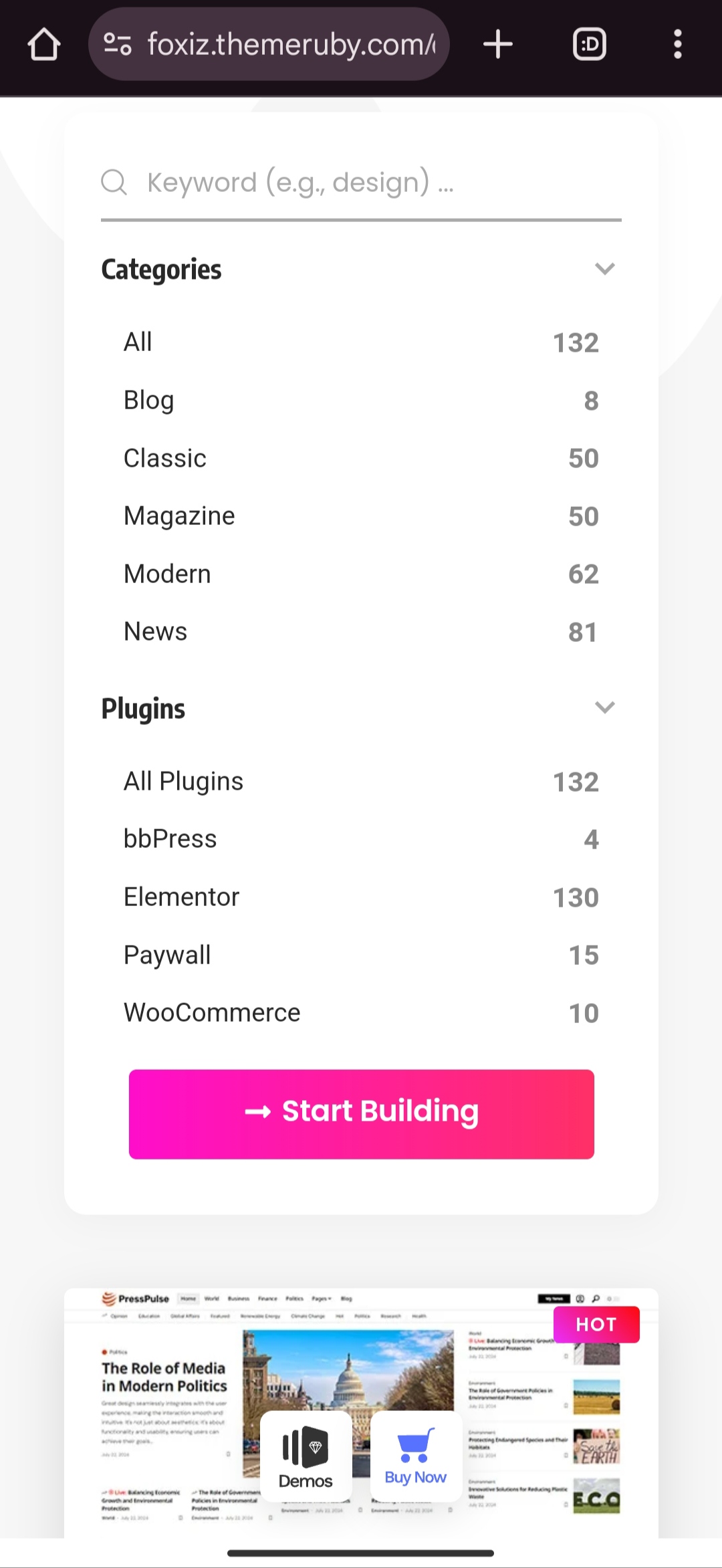The image size is (722, 1568).
Task: Show demos with Paywall plugin
Action: (361, 955)
